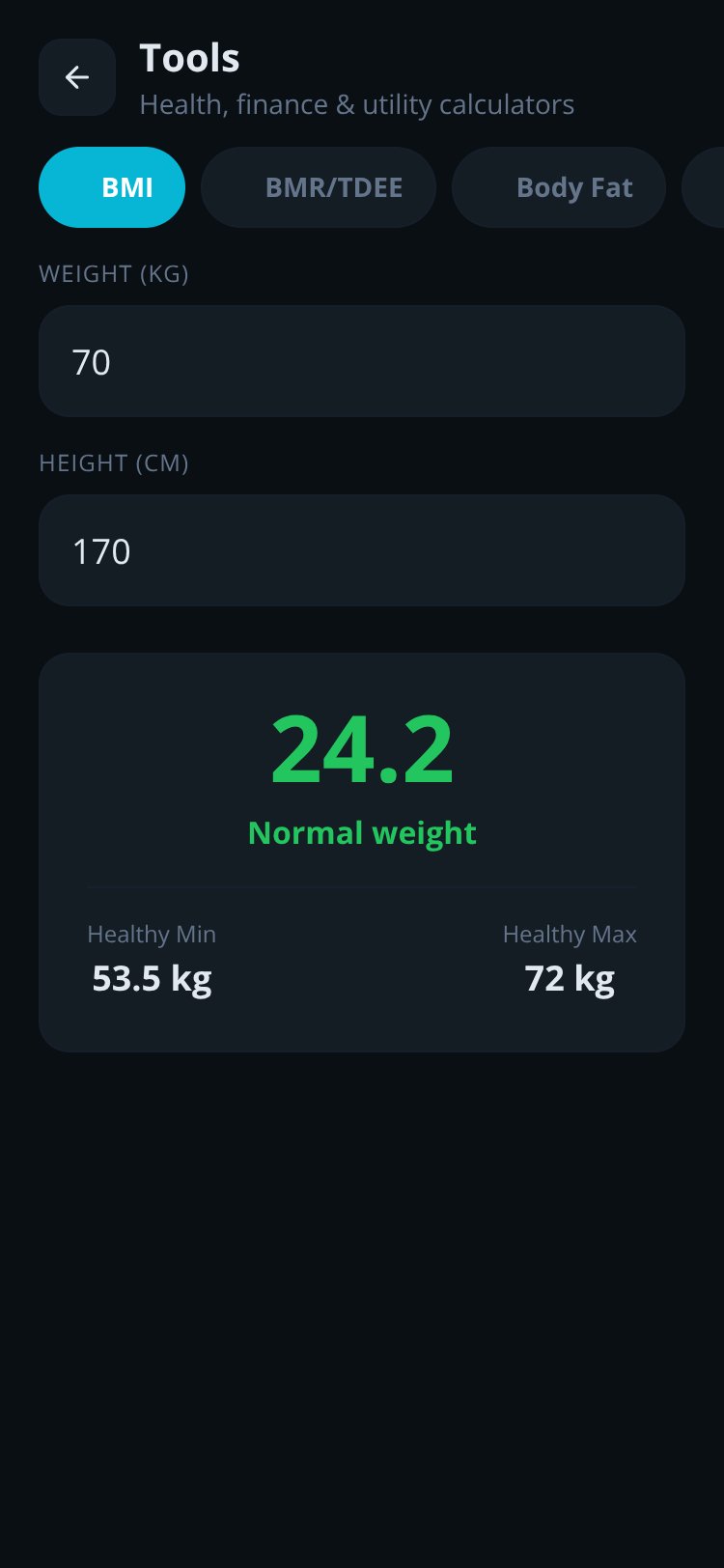
Task: Edit the height field showing 170
Action: [362, 550]
